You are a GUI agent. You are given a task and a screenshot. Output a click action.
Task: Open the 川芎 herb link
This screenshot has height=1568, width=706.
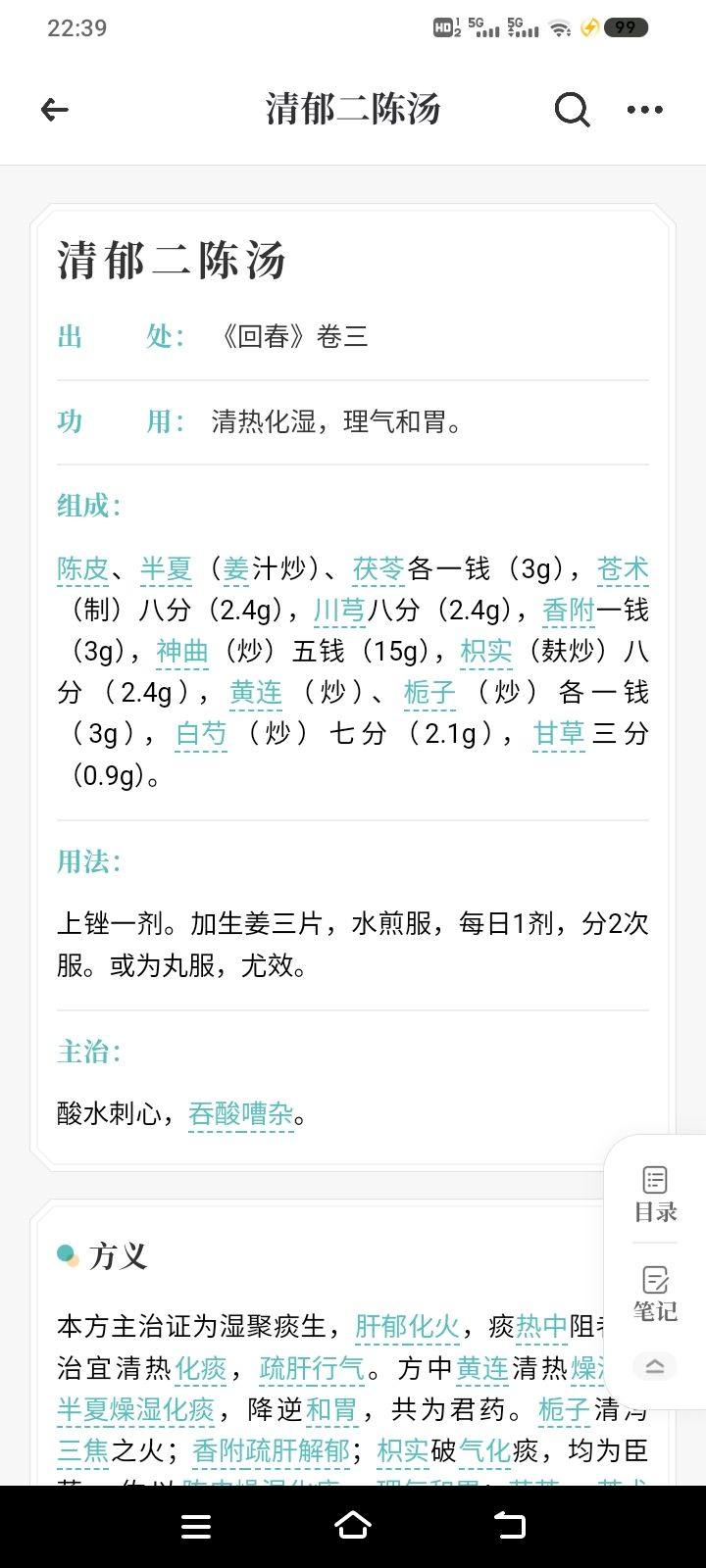tap(339, 611)
